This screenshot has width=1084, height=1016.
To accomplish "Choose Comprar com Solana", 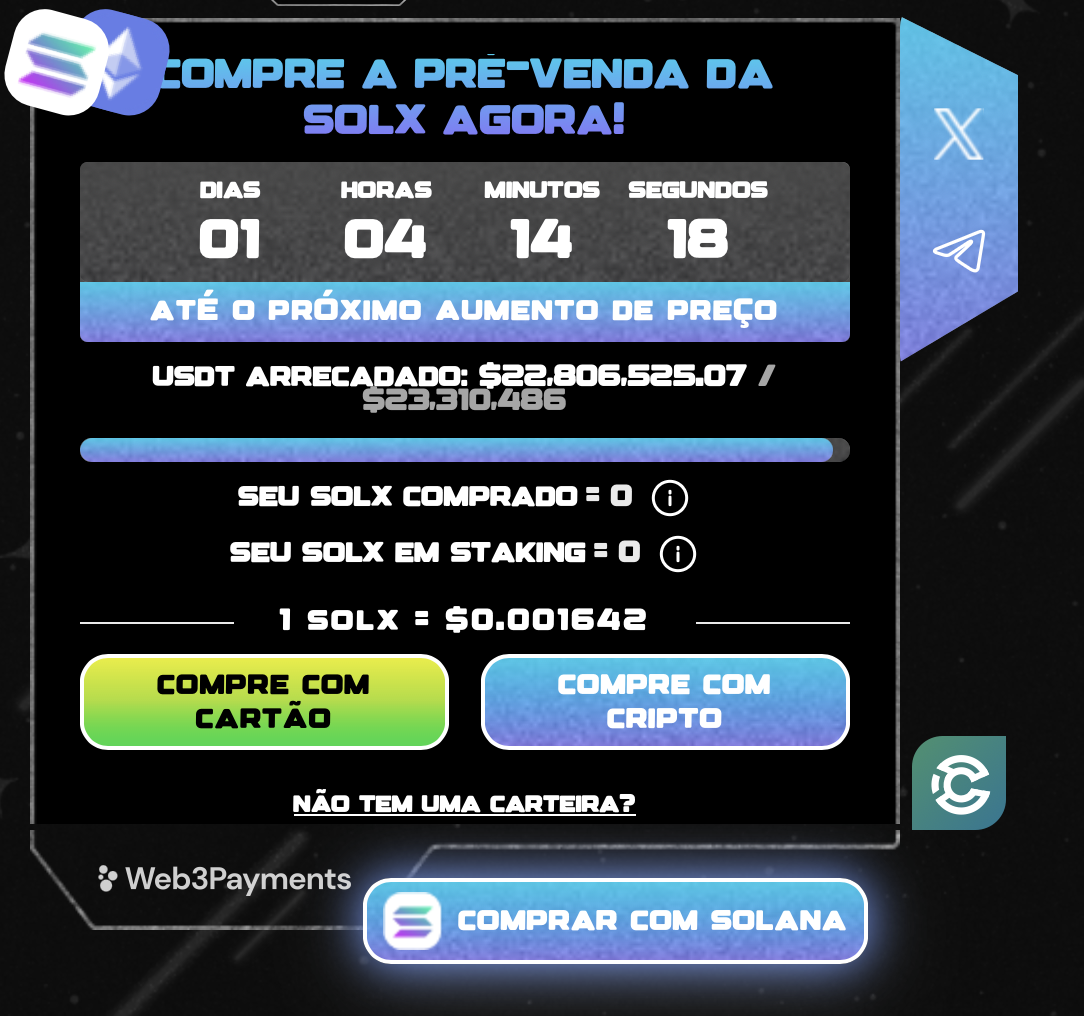I will tap(615, 921).
